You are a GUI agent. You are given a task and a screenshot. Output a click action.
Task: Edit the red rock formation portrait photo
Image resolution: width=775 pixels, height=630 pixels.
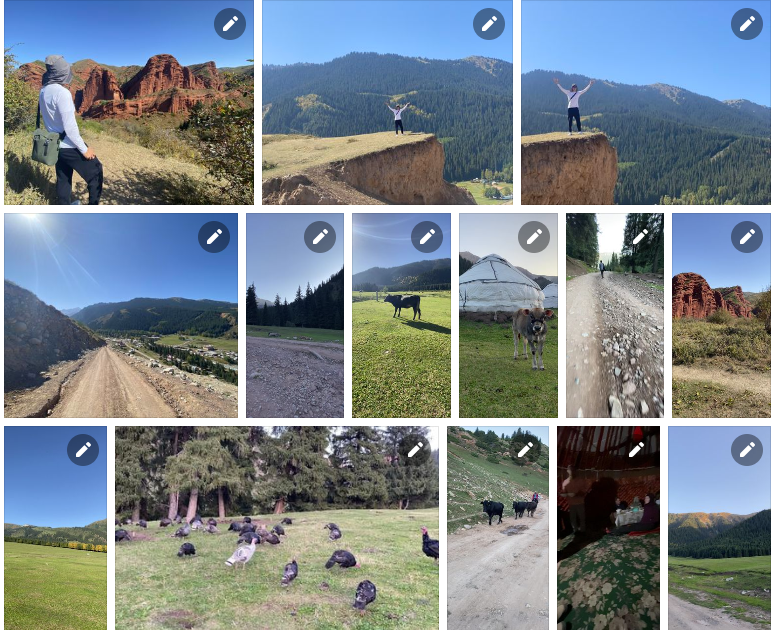[747, 236]
